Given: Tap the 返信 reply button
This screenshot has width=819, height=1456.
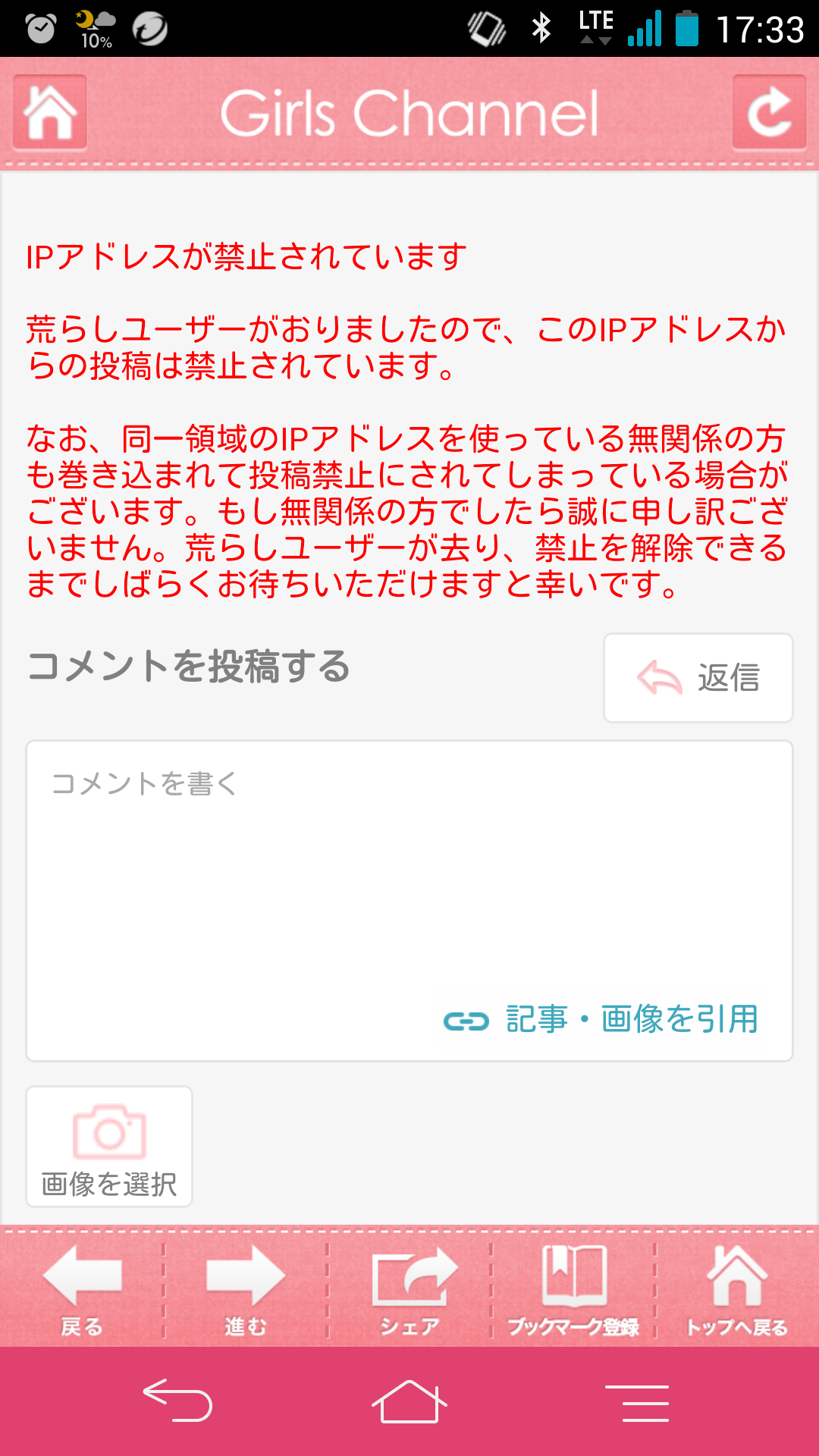Looking at the screenshot, I should (698, 678).
